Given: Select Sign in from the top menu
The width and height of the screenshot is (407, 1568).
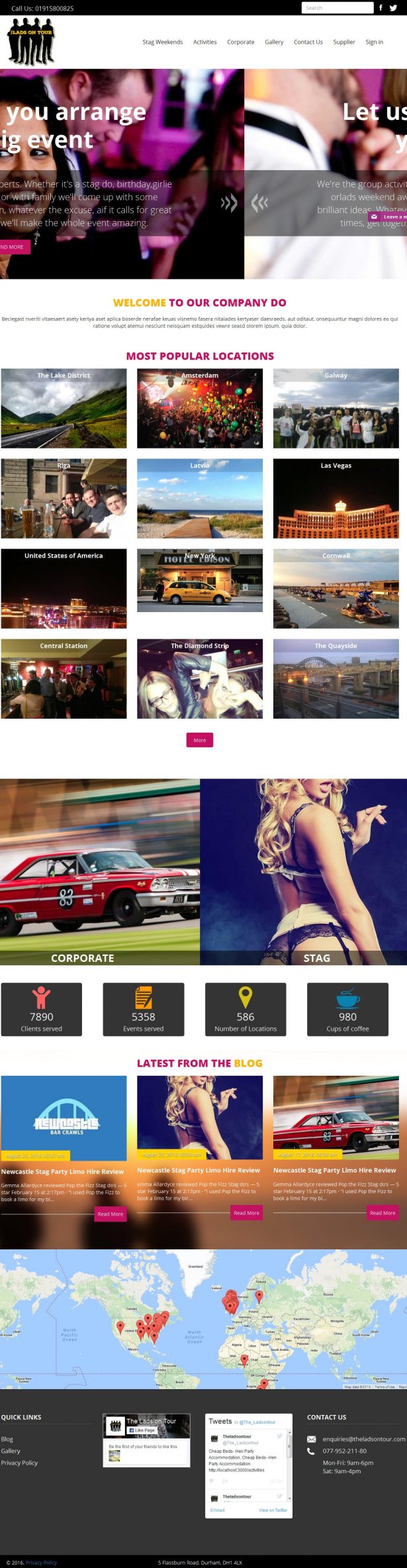Looking at the screenshot, I should pyautogui.click(x=374, y=42).
